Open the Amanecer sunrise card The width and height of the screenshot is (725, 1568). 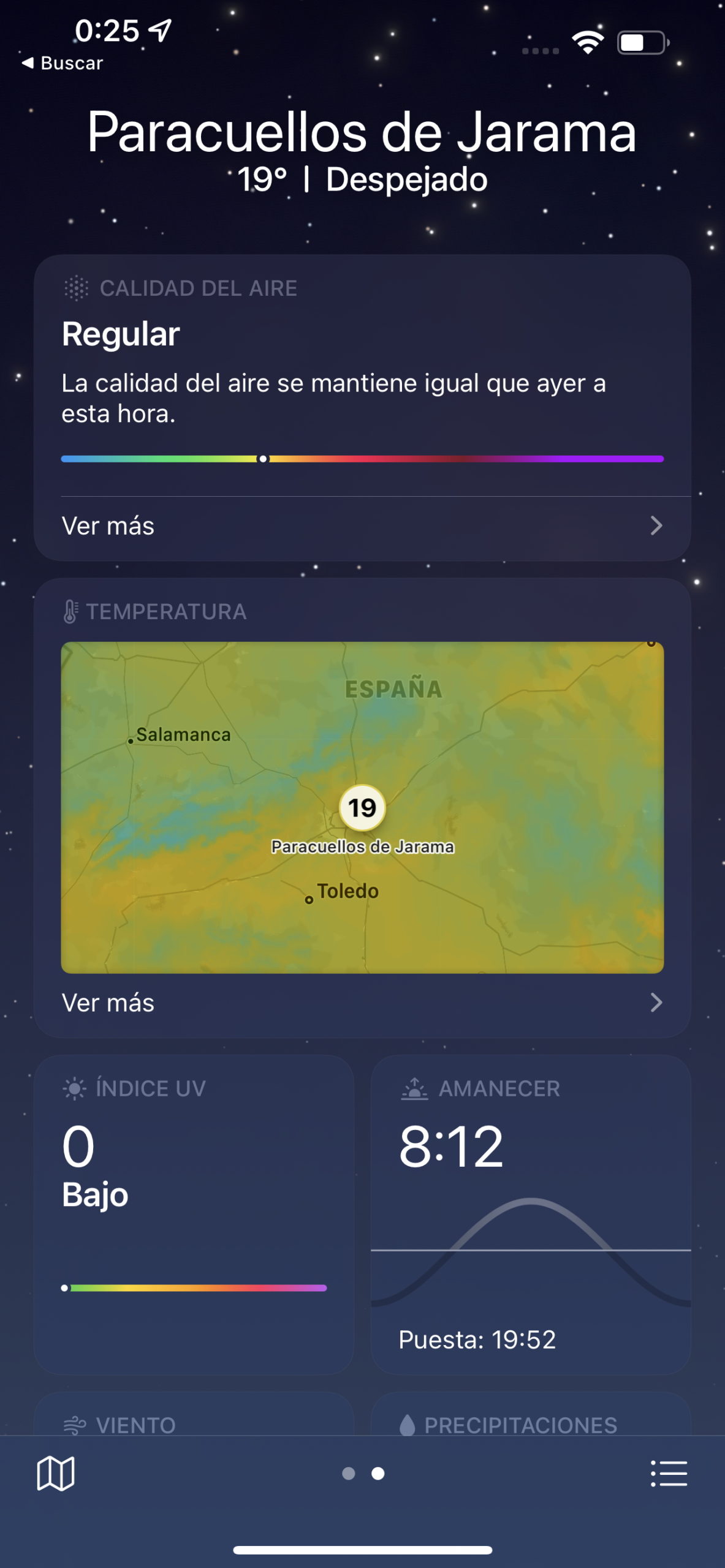point(531,1214)
